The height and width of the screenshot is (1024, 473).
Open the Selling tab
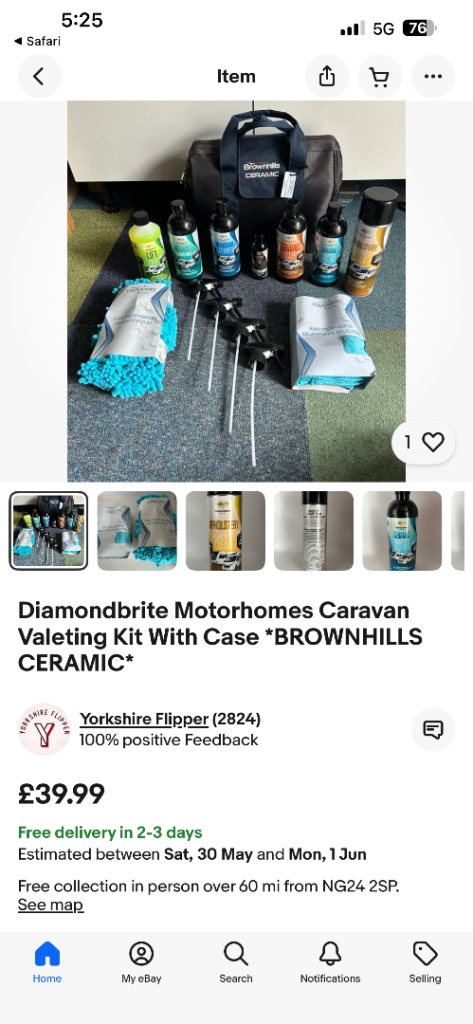click(425, 962)
